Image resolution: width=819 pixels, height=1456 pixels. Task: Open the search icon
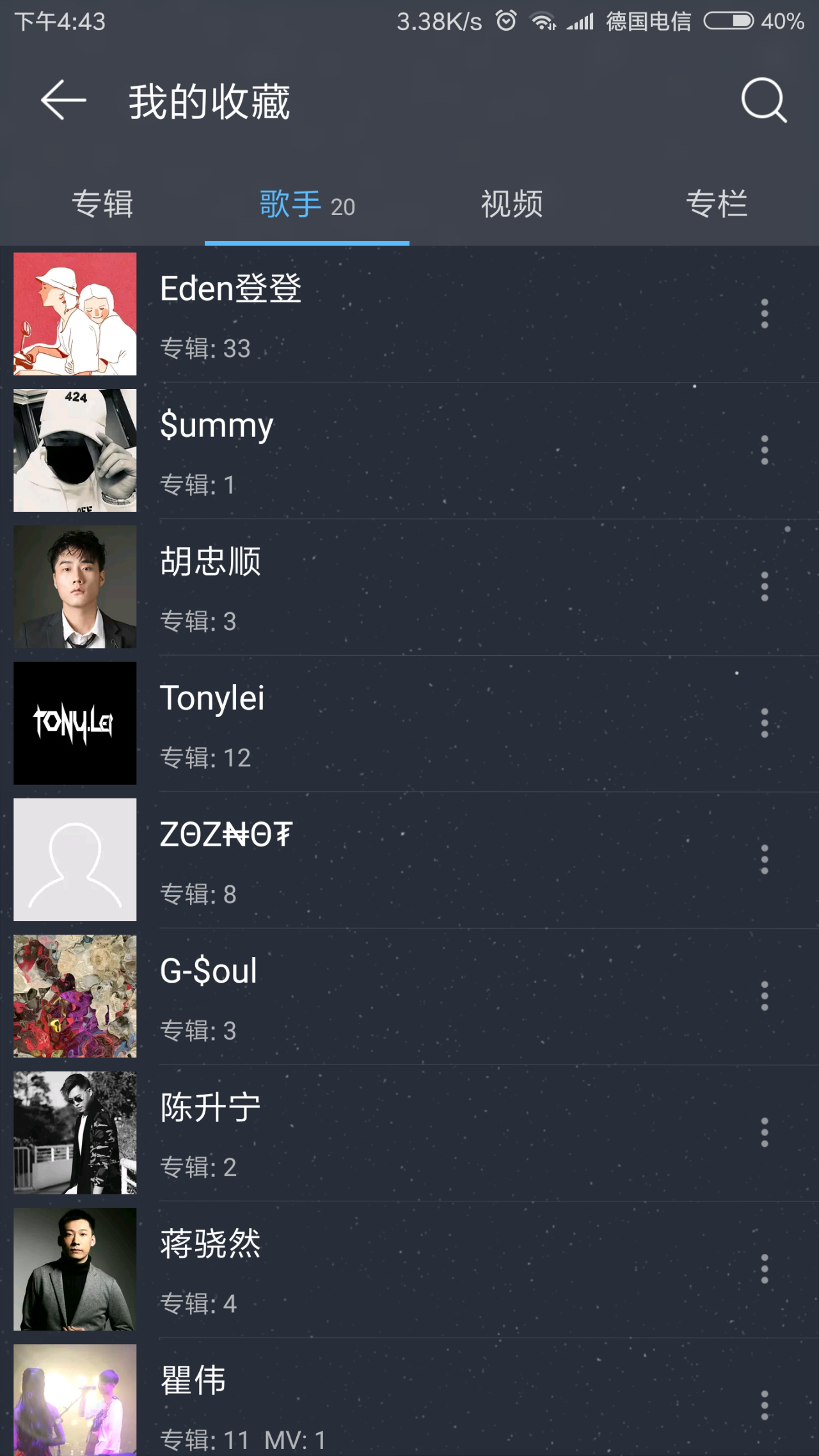pyautogui.click(x=763, y=100)
